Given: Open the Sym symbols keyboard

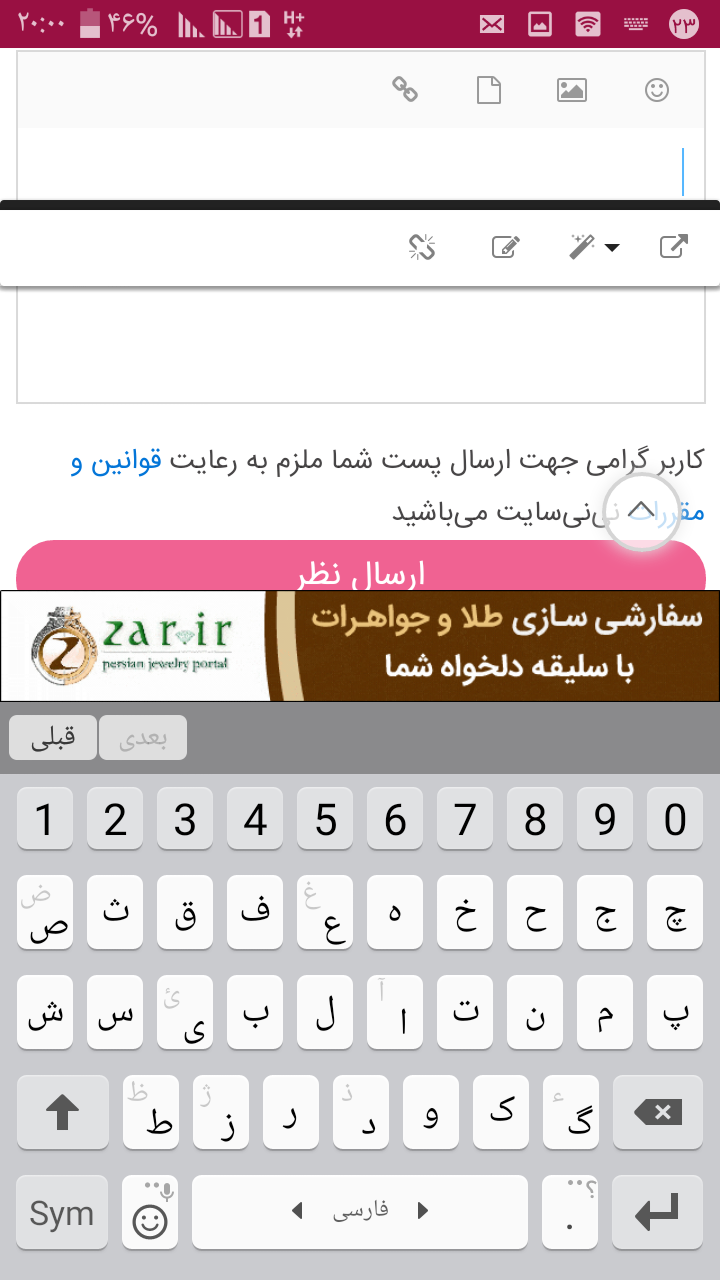Looking at the screenshot, I should click(62, 1213).
